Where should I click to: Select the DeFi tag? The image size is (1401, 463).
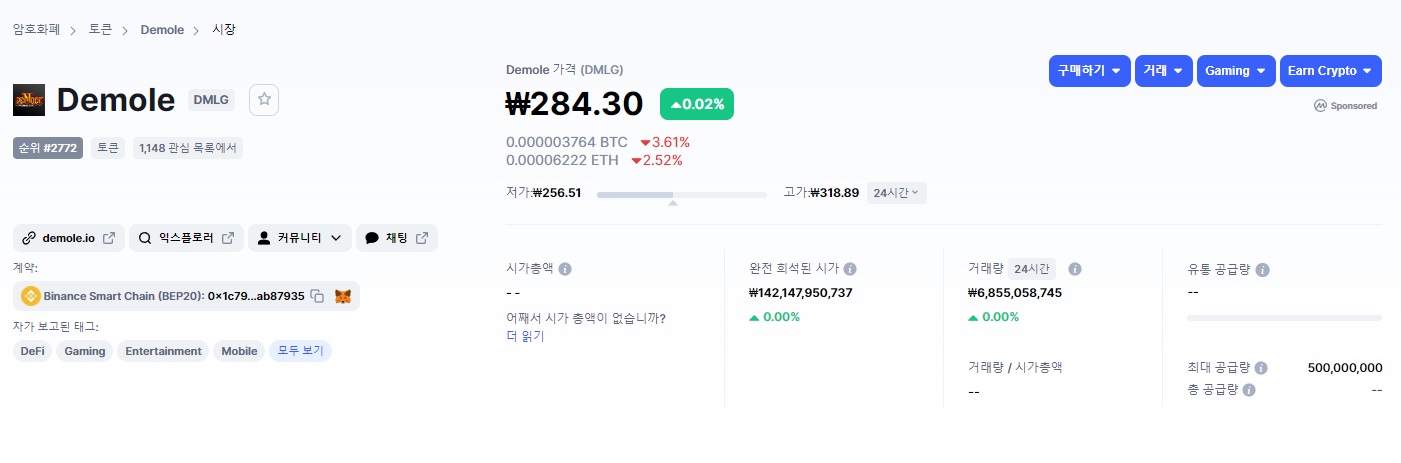33,351
